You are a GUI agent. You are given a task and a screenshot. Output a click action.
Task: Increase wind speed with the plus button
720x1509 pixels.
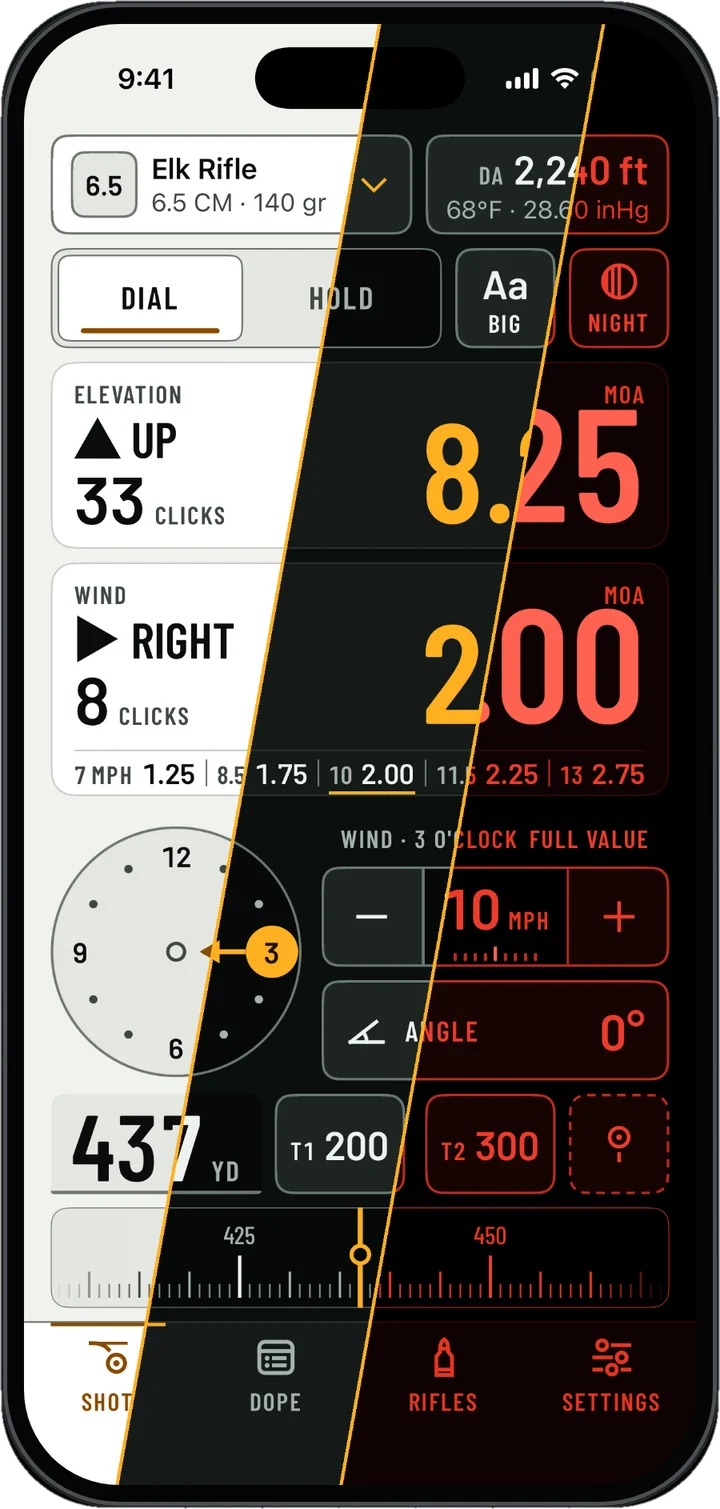tap(619, 917)
